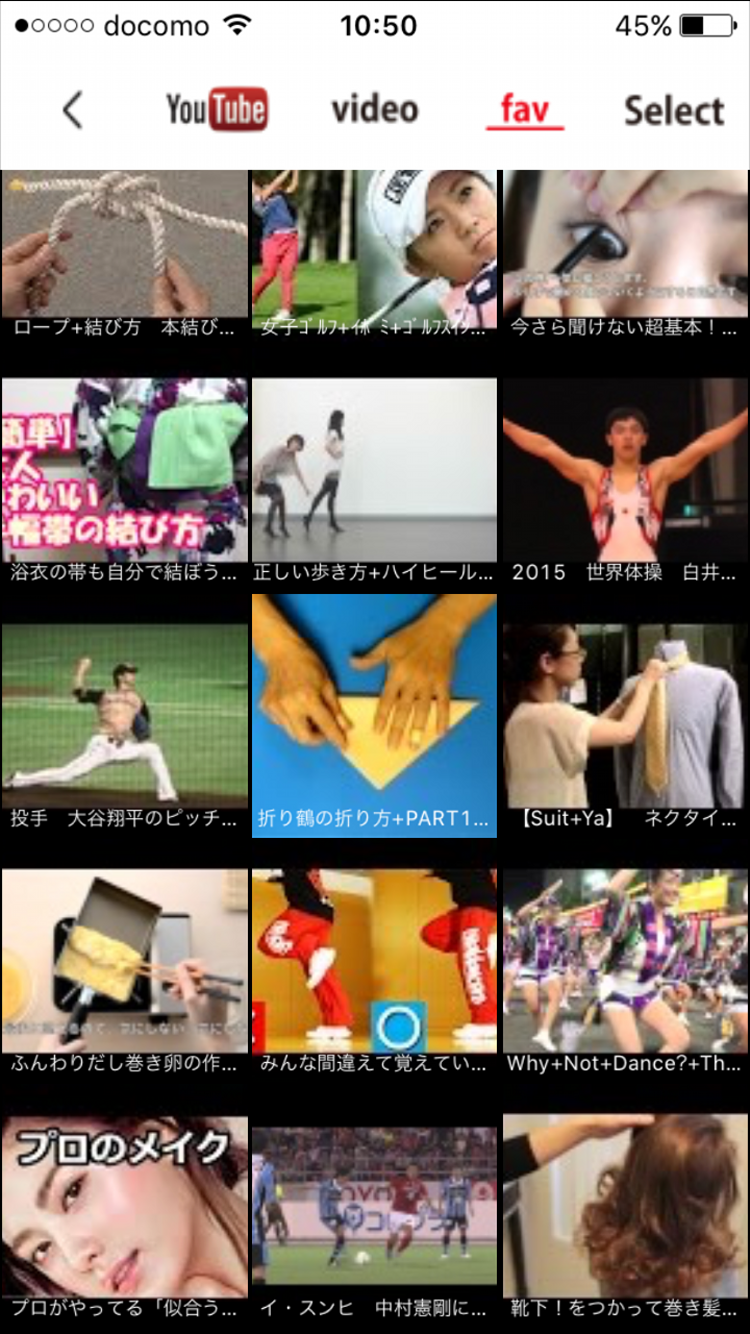Switch to the YouTube tab
750x1334 pixels.
pos(216,110)
